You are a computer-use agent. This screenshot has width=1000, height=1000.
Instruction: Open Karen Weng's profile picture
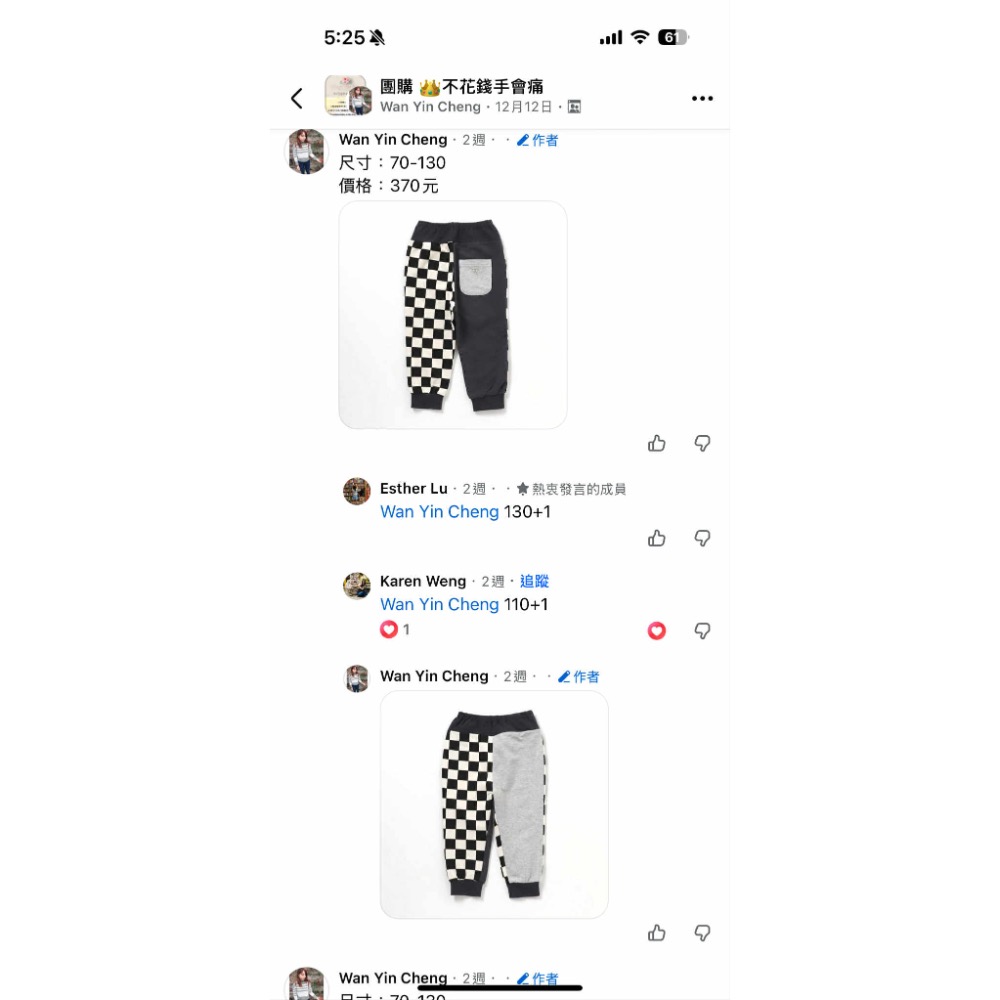point(357,586)
